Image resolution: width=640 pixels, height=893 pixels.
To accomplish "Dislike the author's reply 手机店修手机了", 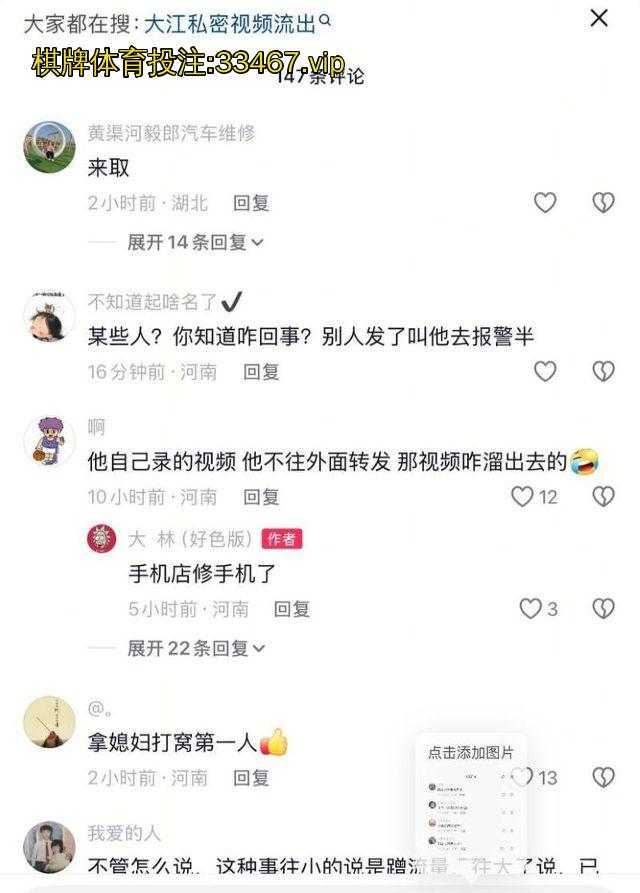I will click(603, 609).
